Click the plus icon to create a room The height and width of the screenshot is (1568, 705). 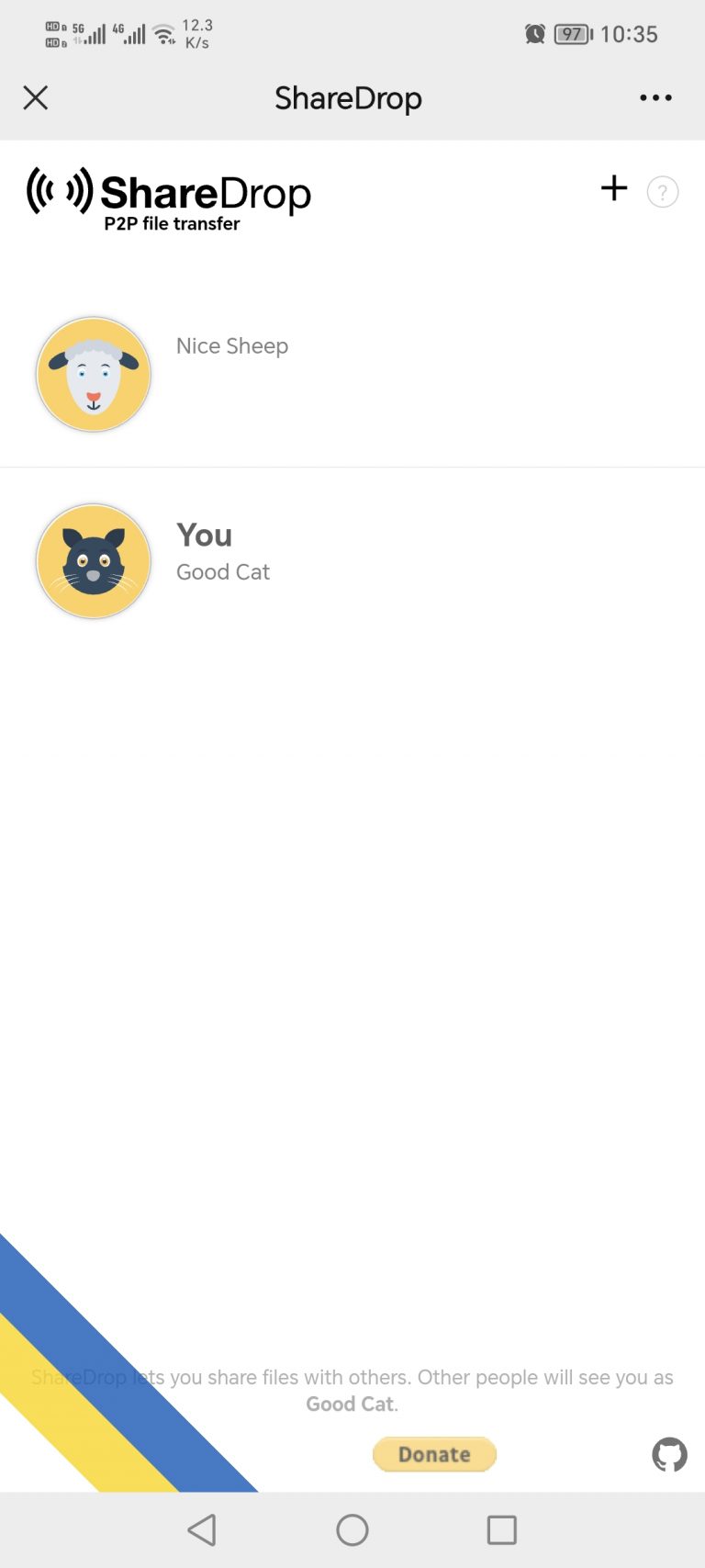[x=613, y=188]
